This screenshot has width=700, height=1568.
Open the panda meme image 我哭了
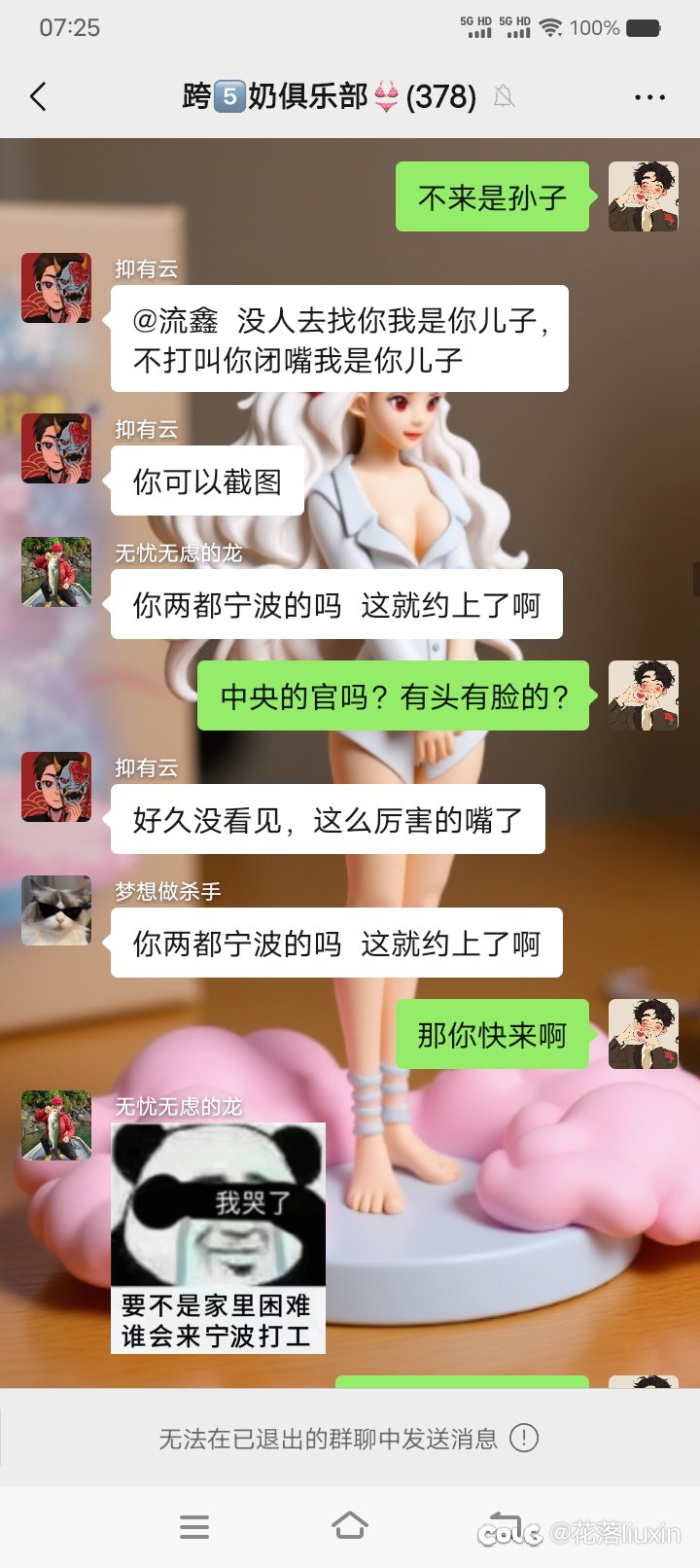pyautogui.click(x=218, y=1237)
